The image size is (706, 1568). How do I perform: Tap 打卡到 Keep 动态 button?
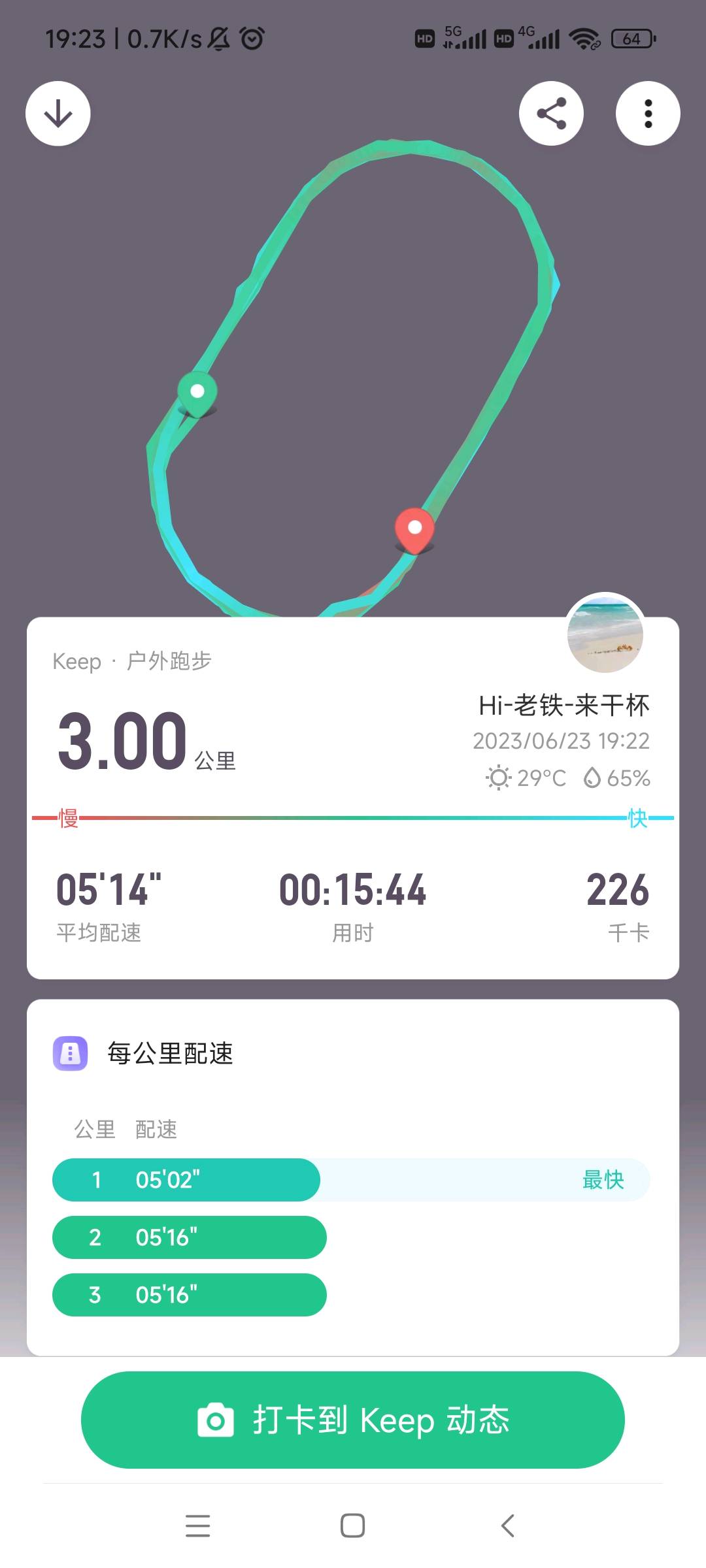pyautogui.click(x=353, y=1420)
